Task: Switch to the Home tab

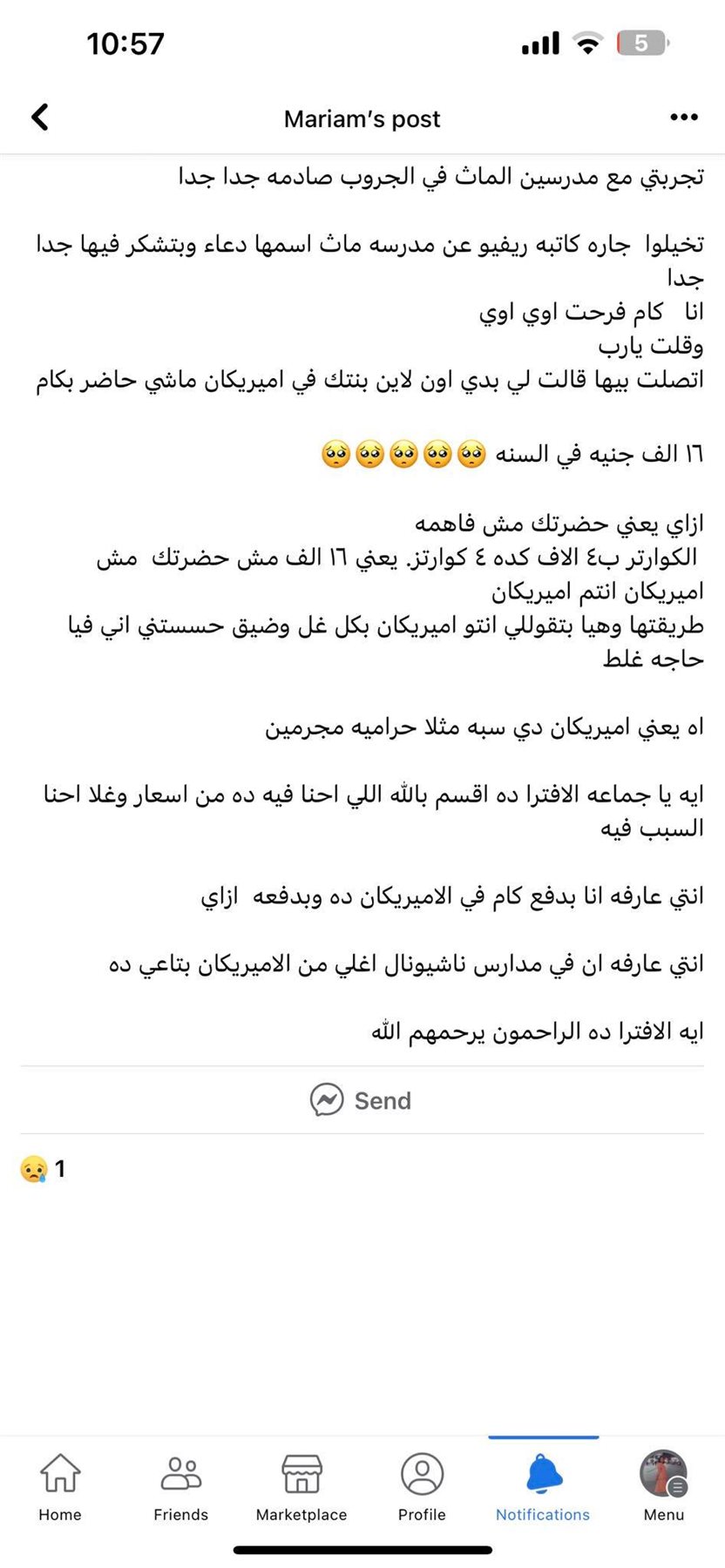Action: [60, 1487]
